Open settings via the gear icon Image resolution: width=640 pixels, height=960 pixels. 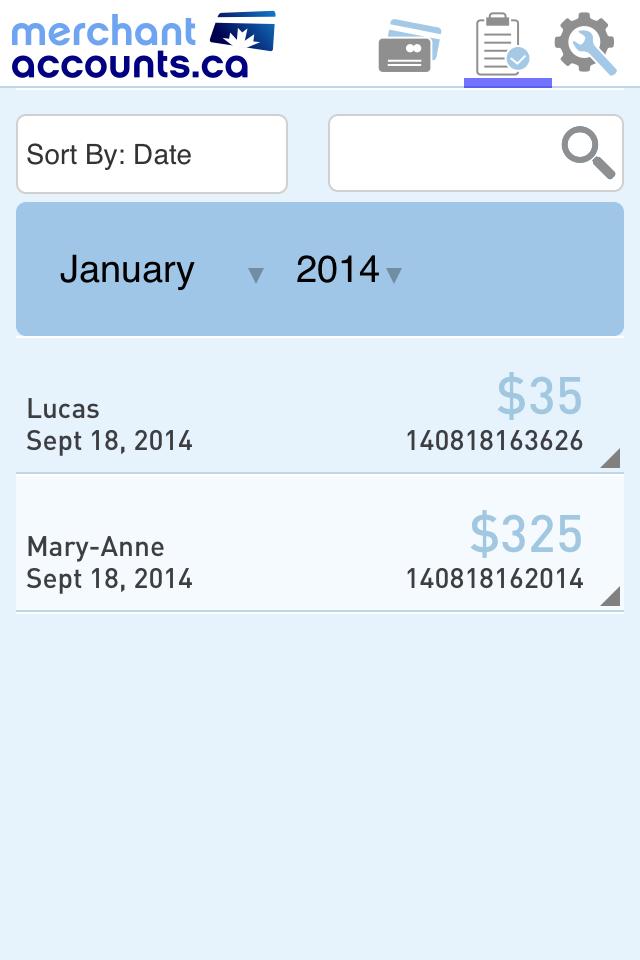click(x=585, y=45)
